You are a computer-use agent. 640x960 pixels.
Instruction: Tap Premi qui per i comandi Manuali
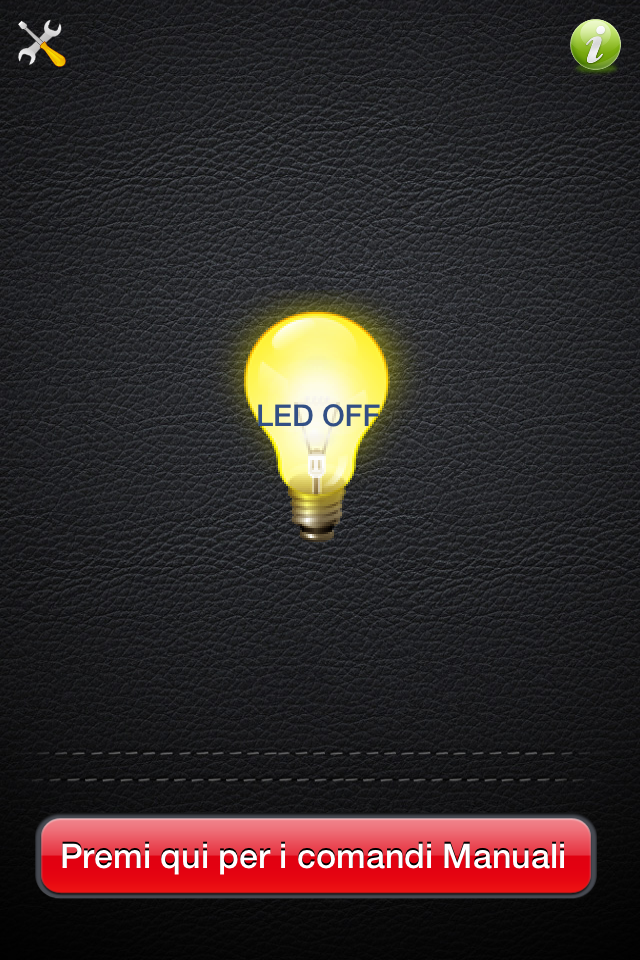point(315,857)
